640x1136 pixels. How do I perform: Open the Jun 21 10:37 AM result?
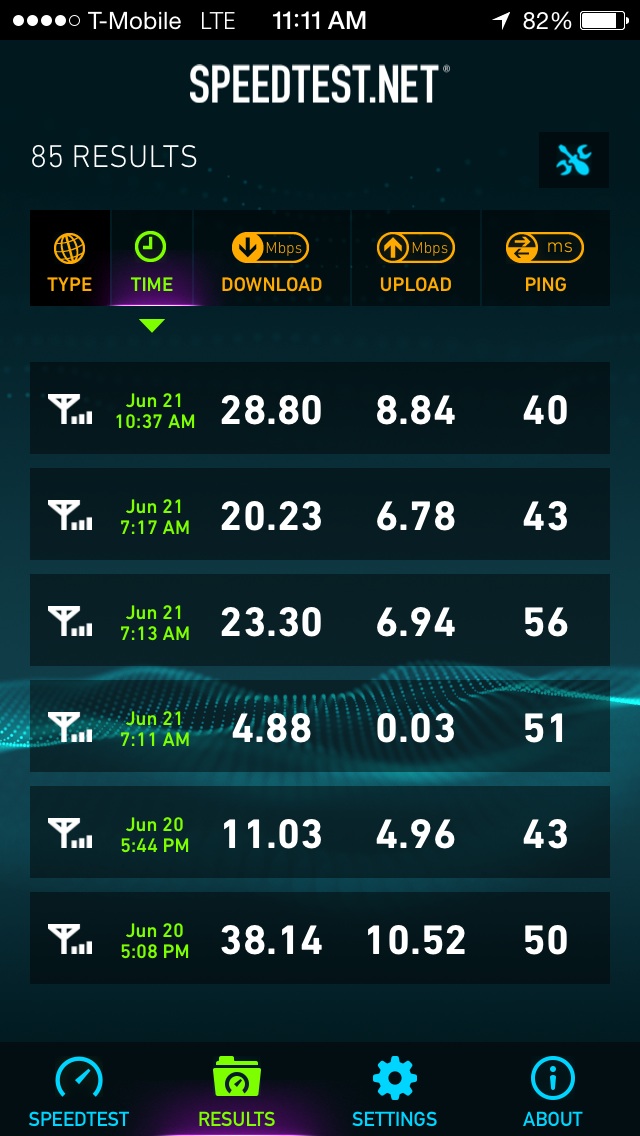click(320, 409)
